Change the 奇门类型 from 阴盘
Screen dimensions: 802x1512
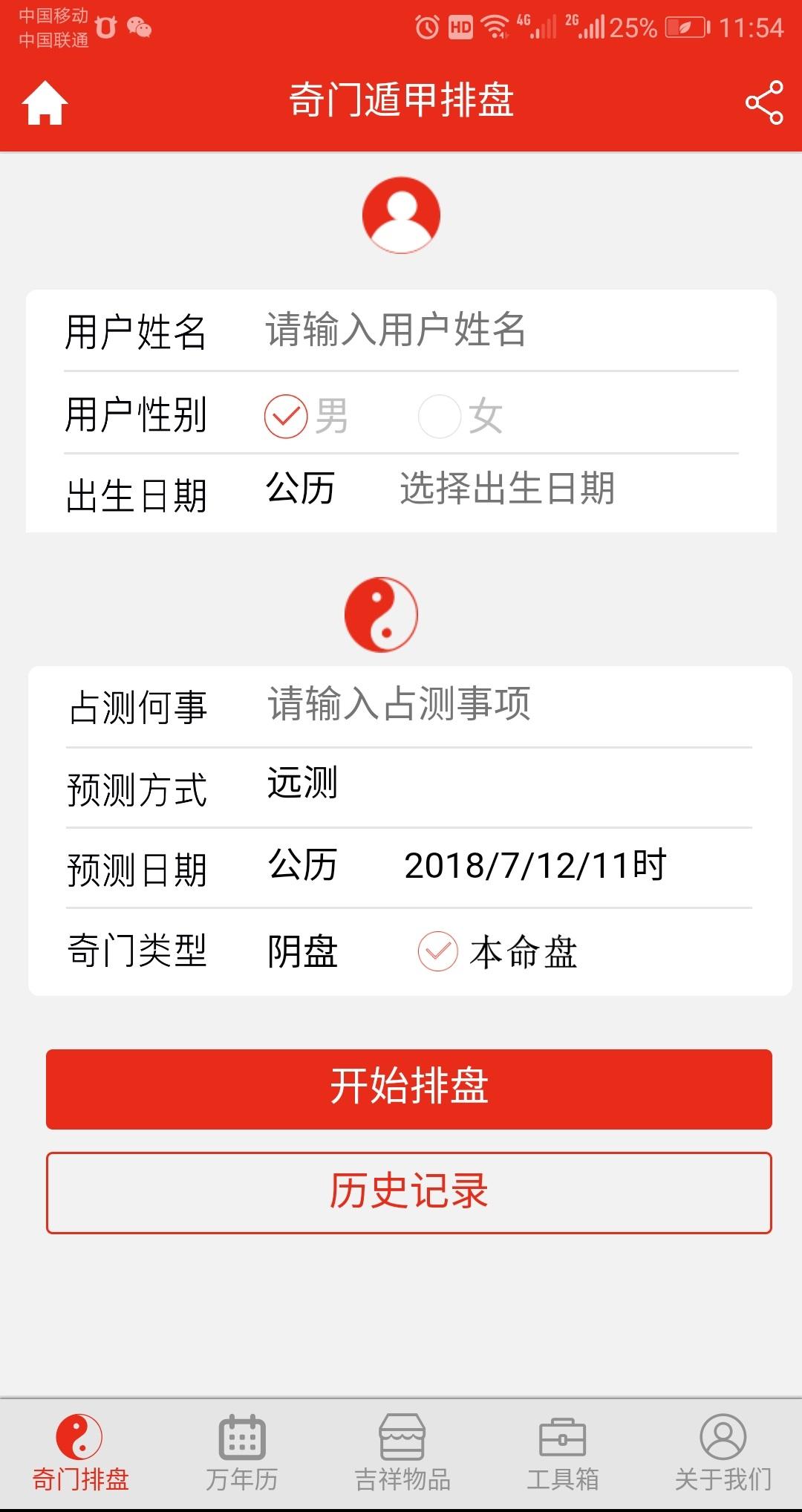[302, 951]
